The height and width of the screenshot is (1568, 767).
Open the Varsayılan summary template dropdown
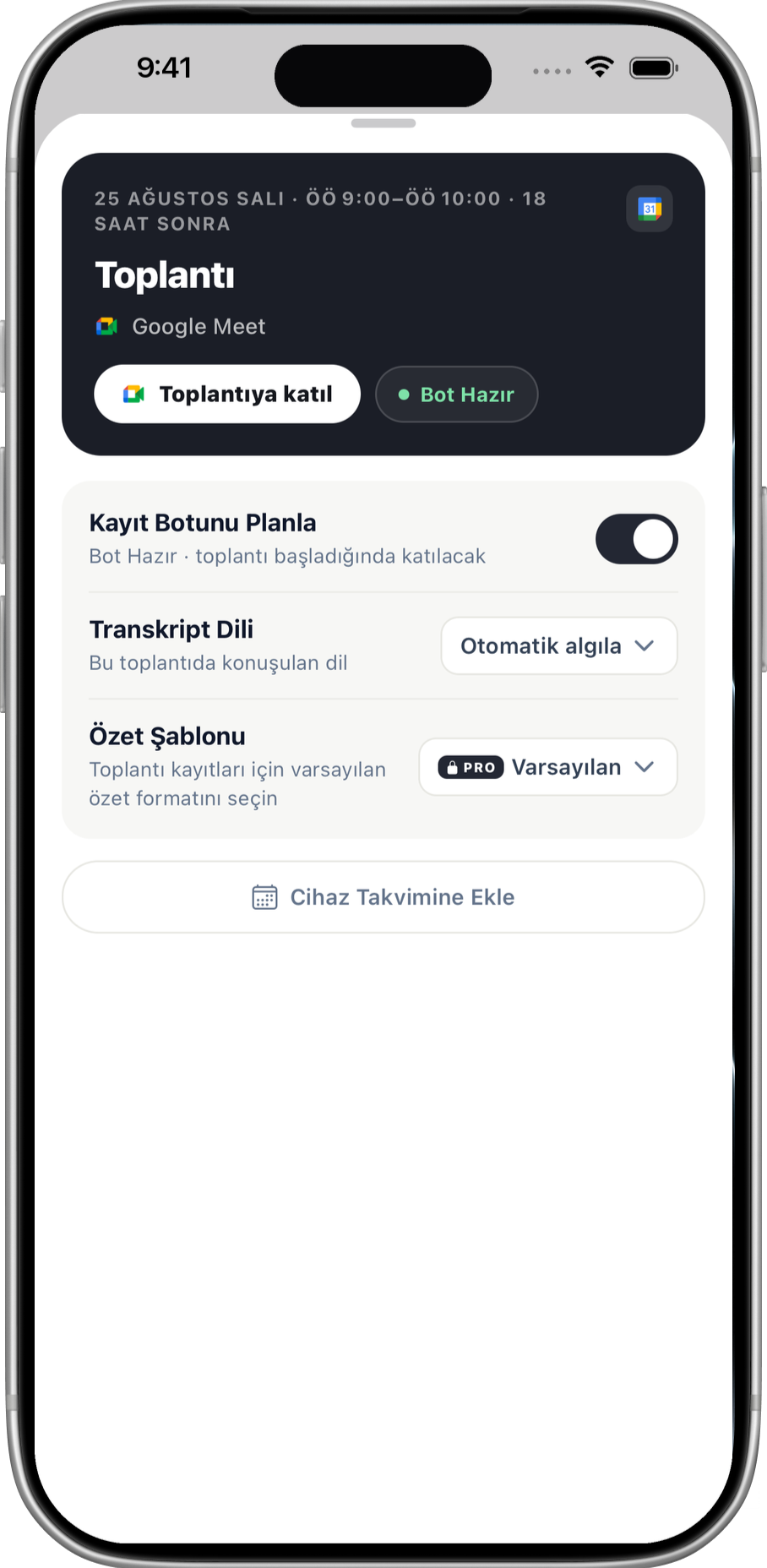(548, 767)
